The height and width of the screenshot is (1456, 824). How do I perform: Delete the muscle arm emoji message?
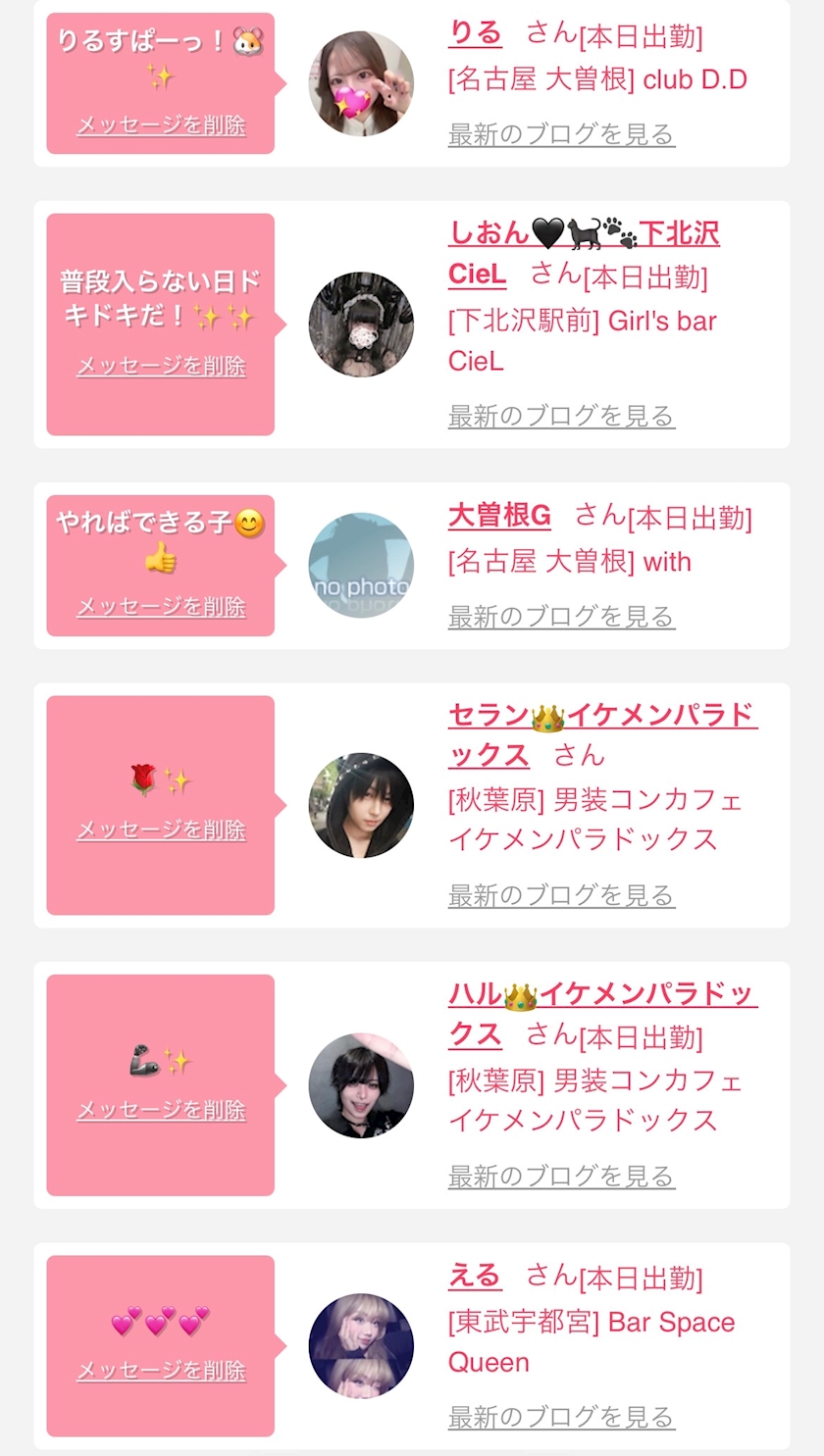pos(161,1110)
